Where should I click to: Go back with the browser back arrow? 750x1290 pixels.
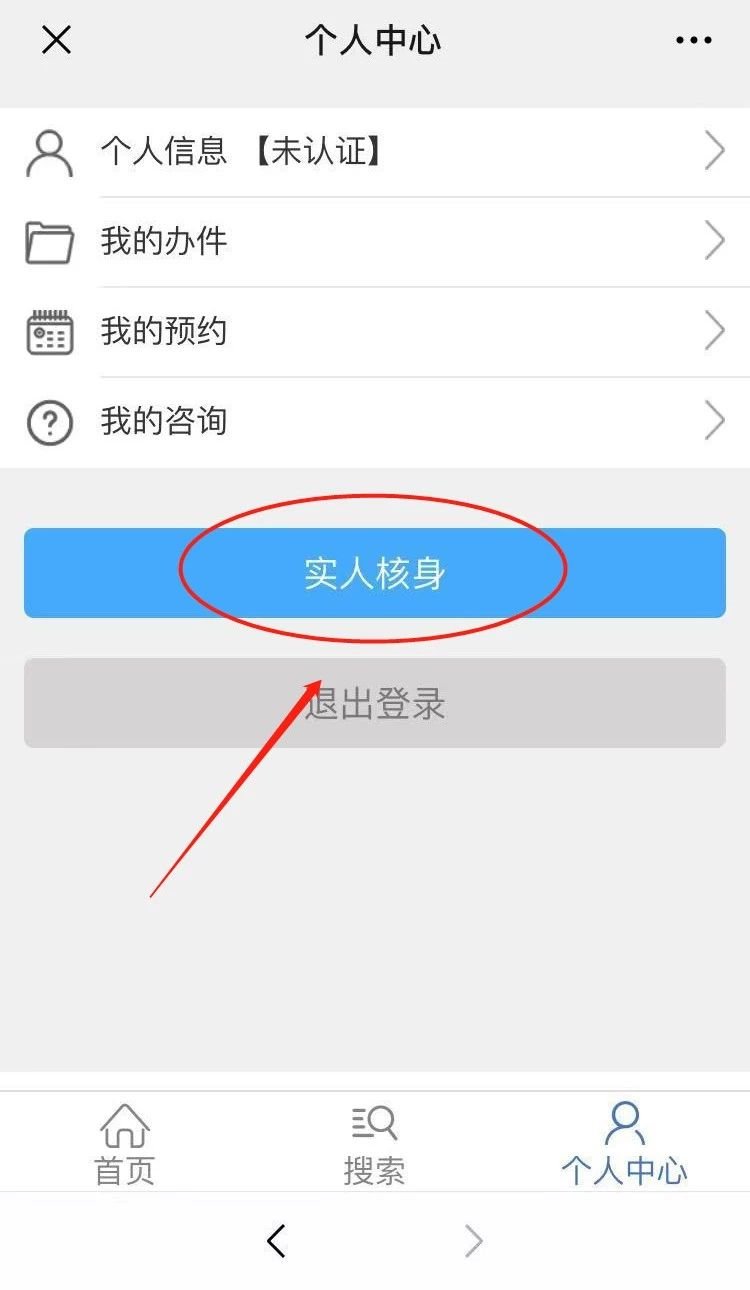point(277,1241)
